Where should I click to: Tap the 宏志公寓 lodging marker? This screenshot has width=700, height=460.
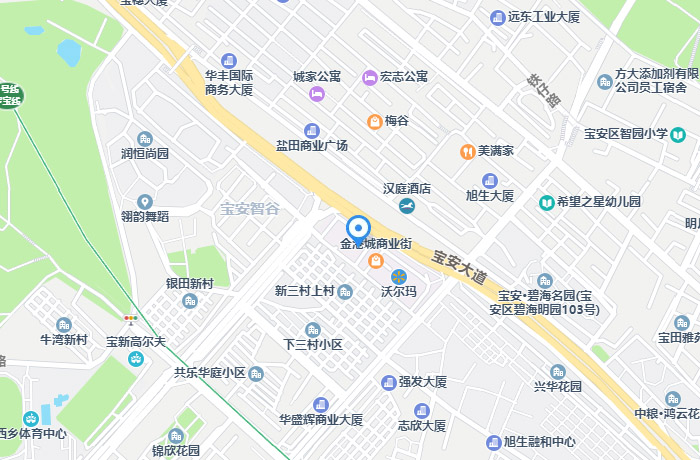(x=369, y=76)
